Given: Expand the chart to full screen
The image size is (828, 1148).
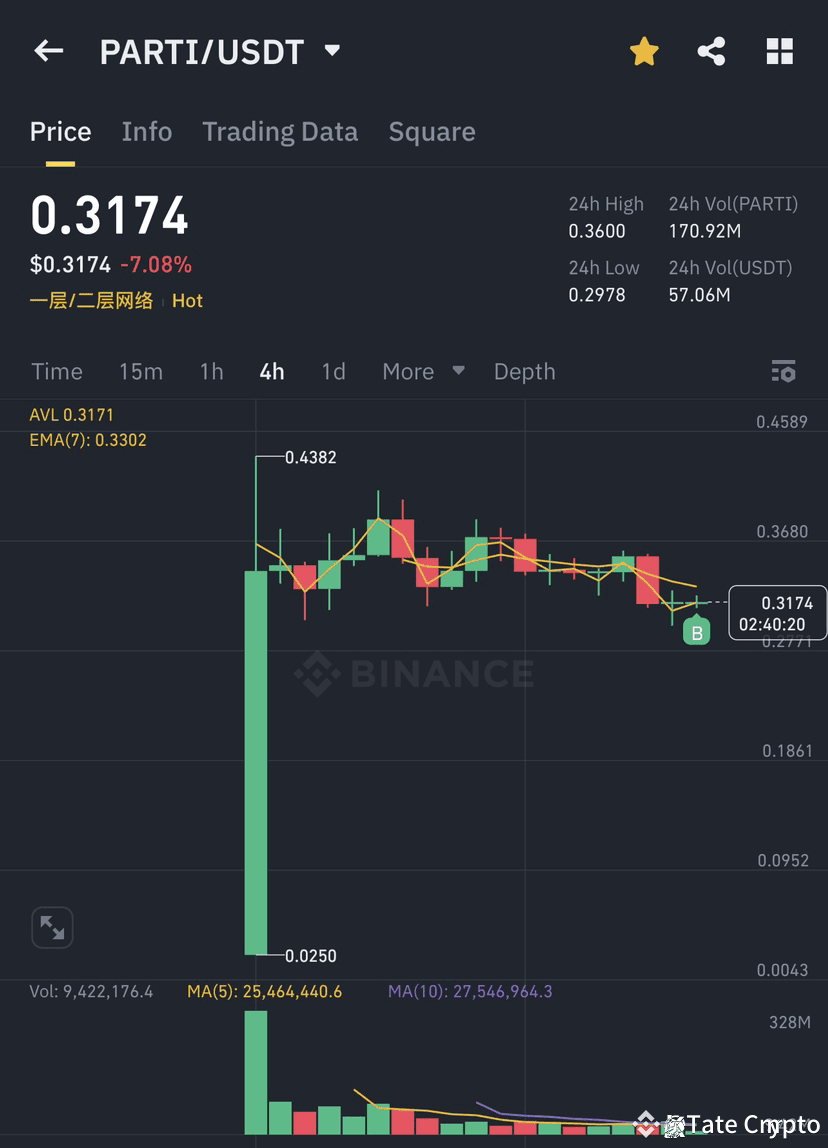Looking at the screenshot, I should point(52,928).
